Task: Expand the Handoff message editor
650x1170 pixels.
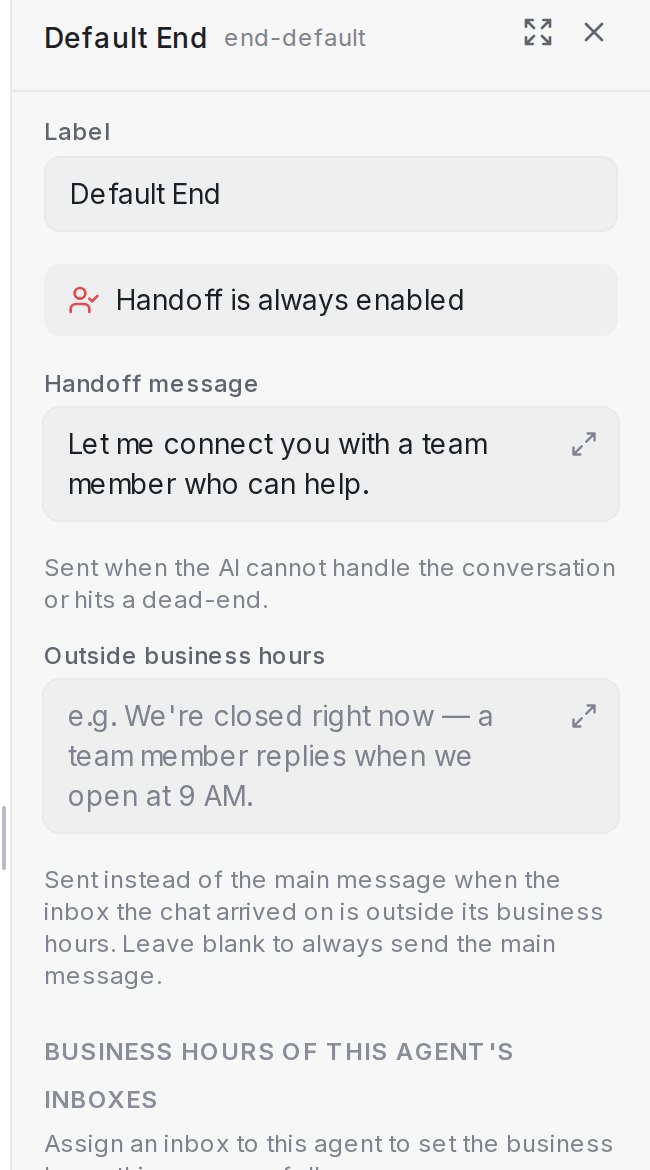Action: coord(584,444)
